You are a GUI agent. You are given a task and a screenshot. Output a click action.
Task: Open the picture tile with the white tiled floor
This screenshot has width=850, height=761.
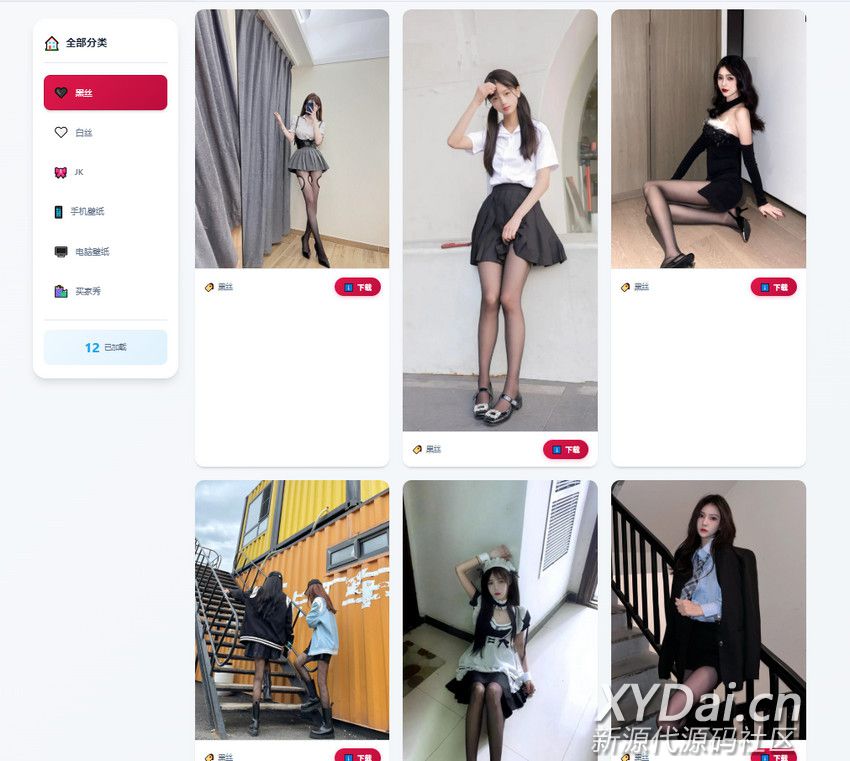pos(499,610)
